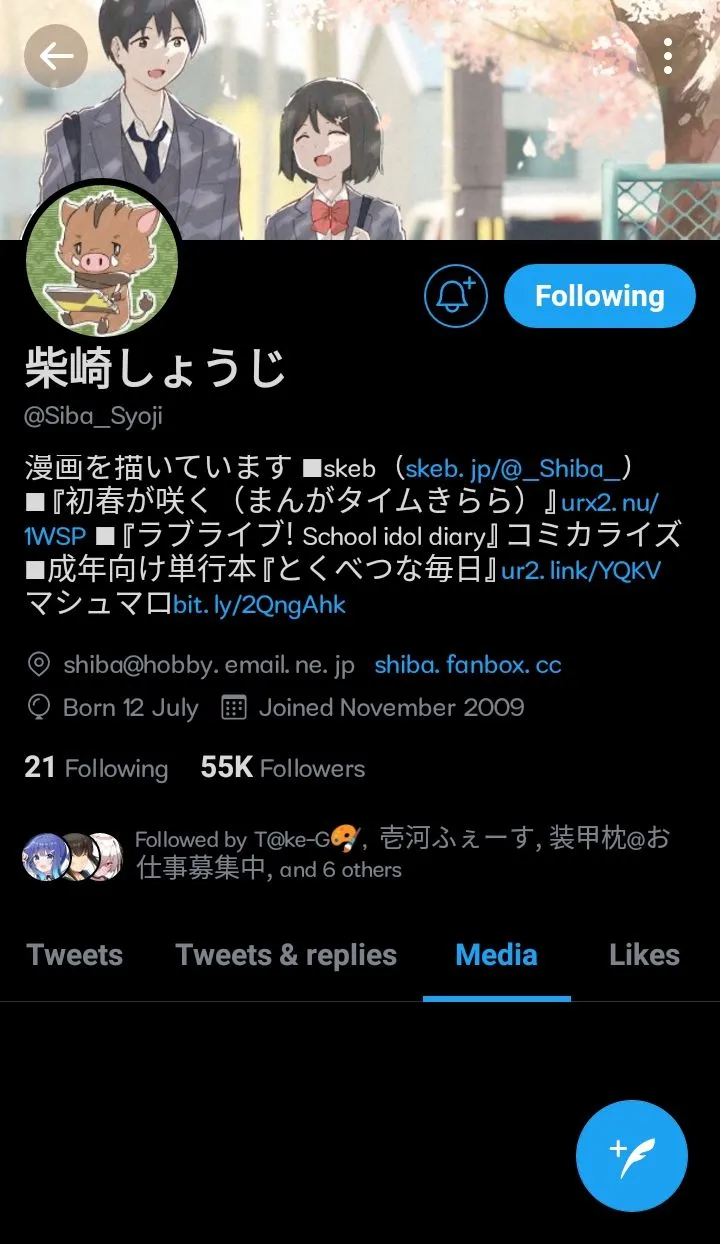
Task: Show the 55K Followers list
Action: (x=283, y=768)
